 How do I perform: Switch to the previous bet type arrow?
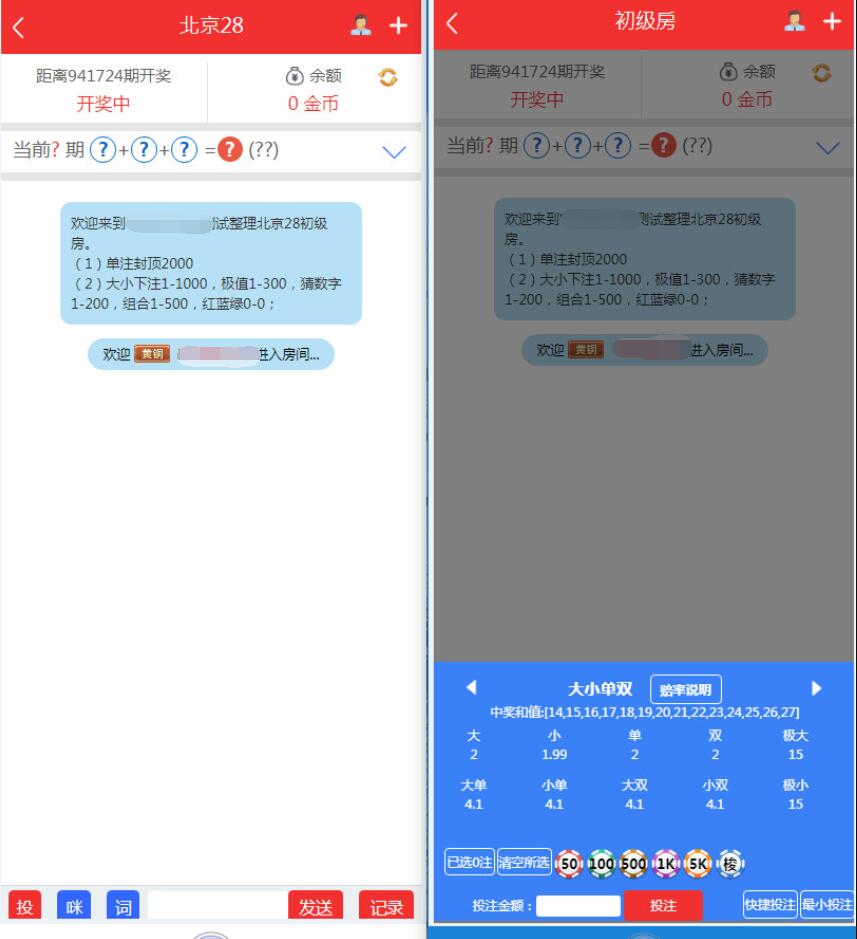(472, 688)
